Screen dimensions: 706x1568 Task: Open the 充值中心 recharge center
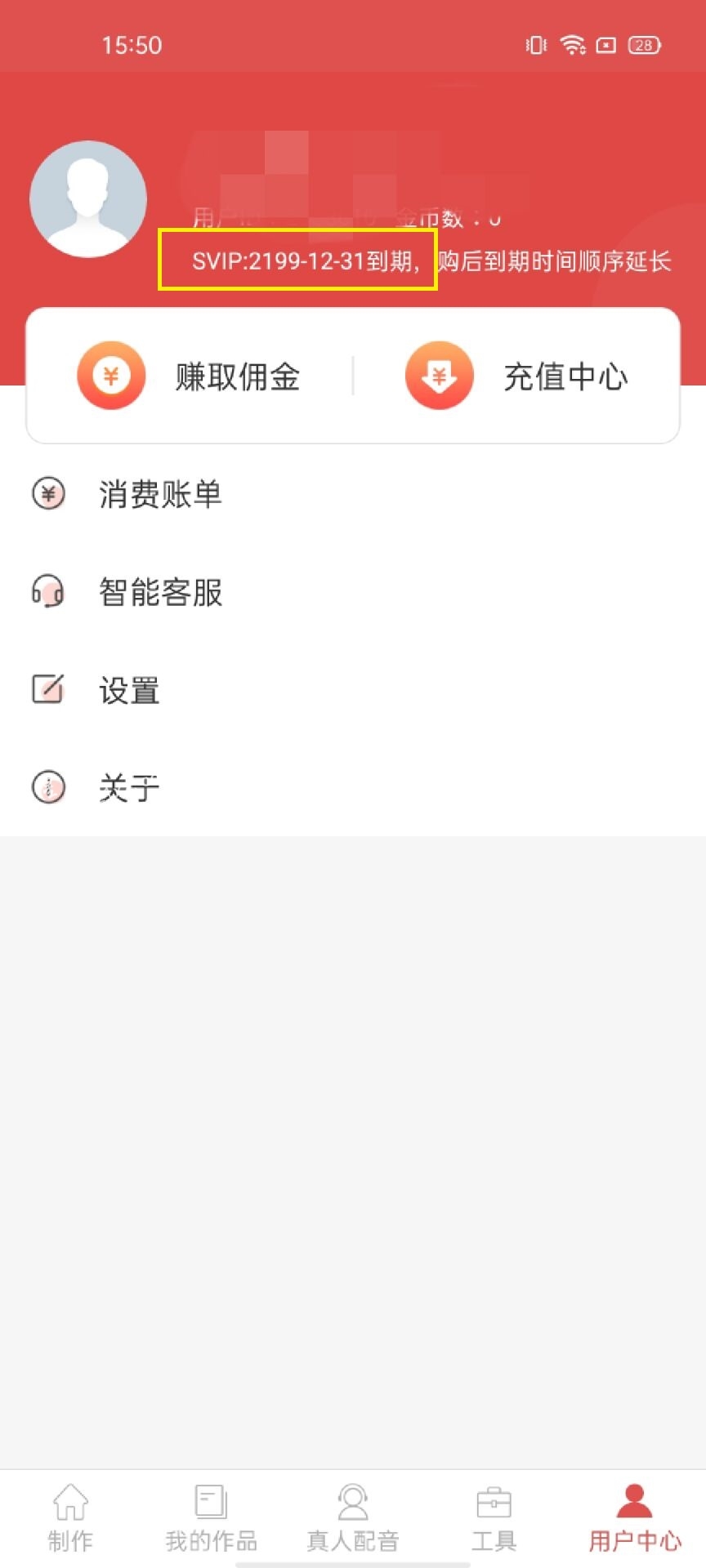tap(516, 376)
